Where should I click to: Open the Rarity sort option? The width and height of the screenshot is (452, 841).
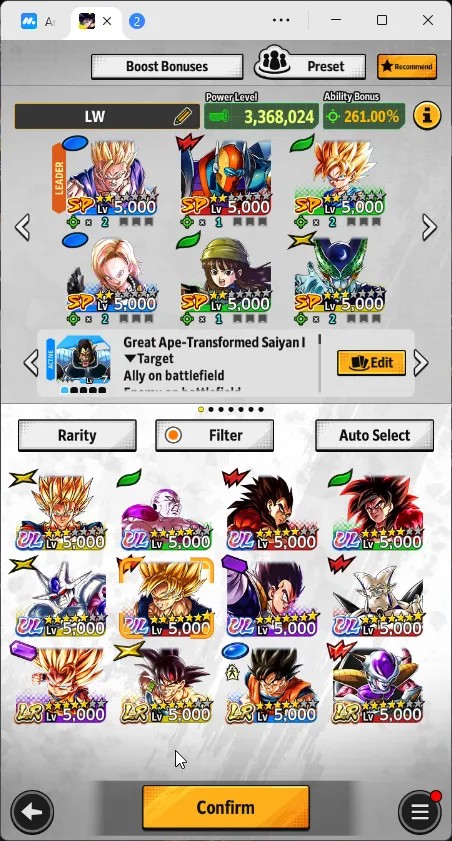tap(77, 436)
